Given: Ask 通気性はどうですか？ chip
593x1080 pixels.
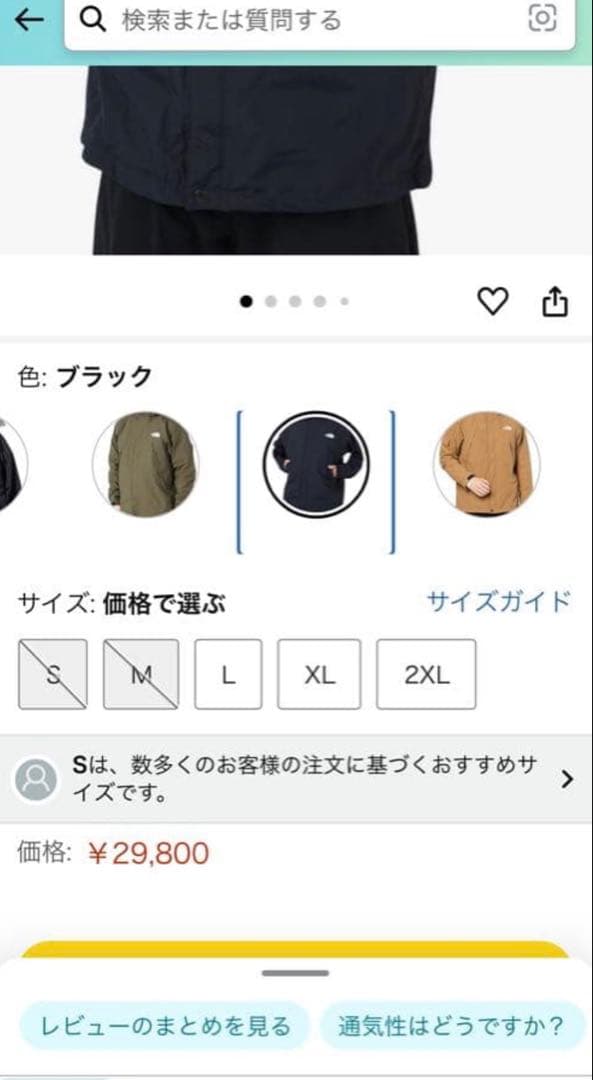Looking at the screenshot, I should tap(450, 1026).
